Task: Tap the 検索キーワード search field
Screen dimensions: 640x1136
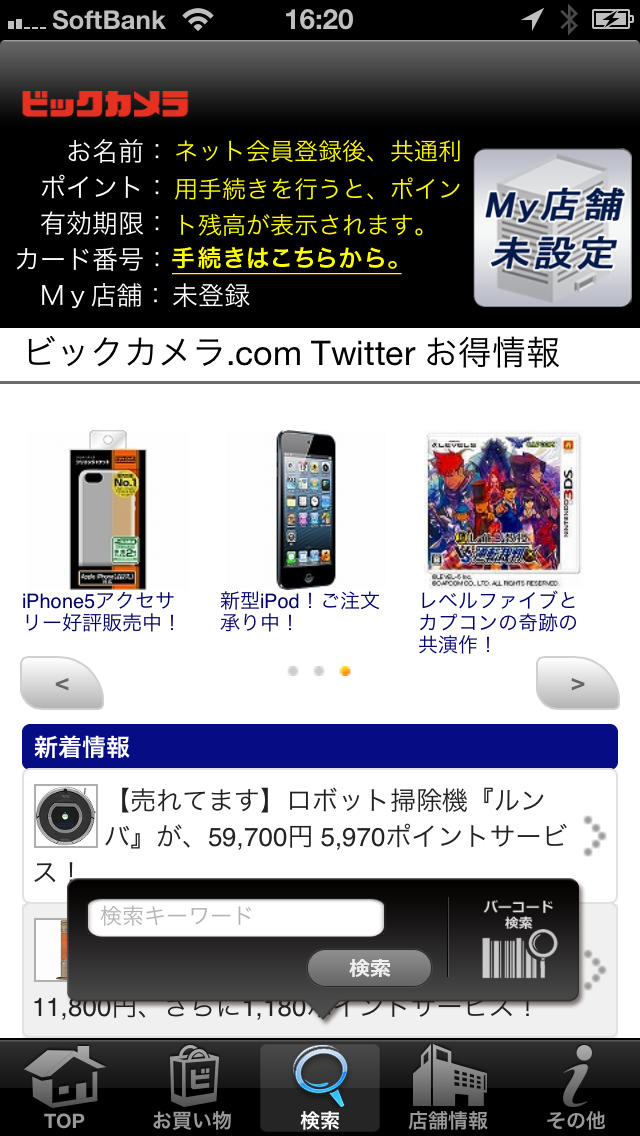Action: coord(236,917)
